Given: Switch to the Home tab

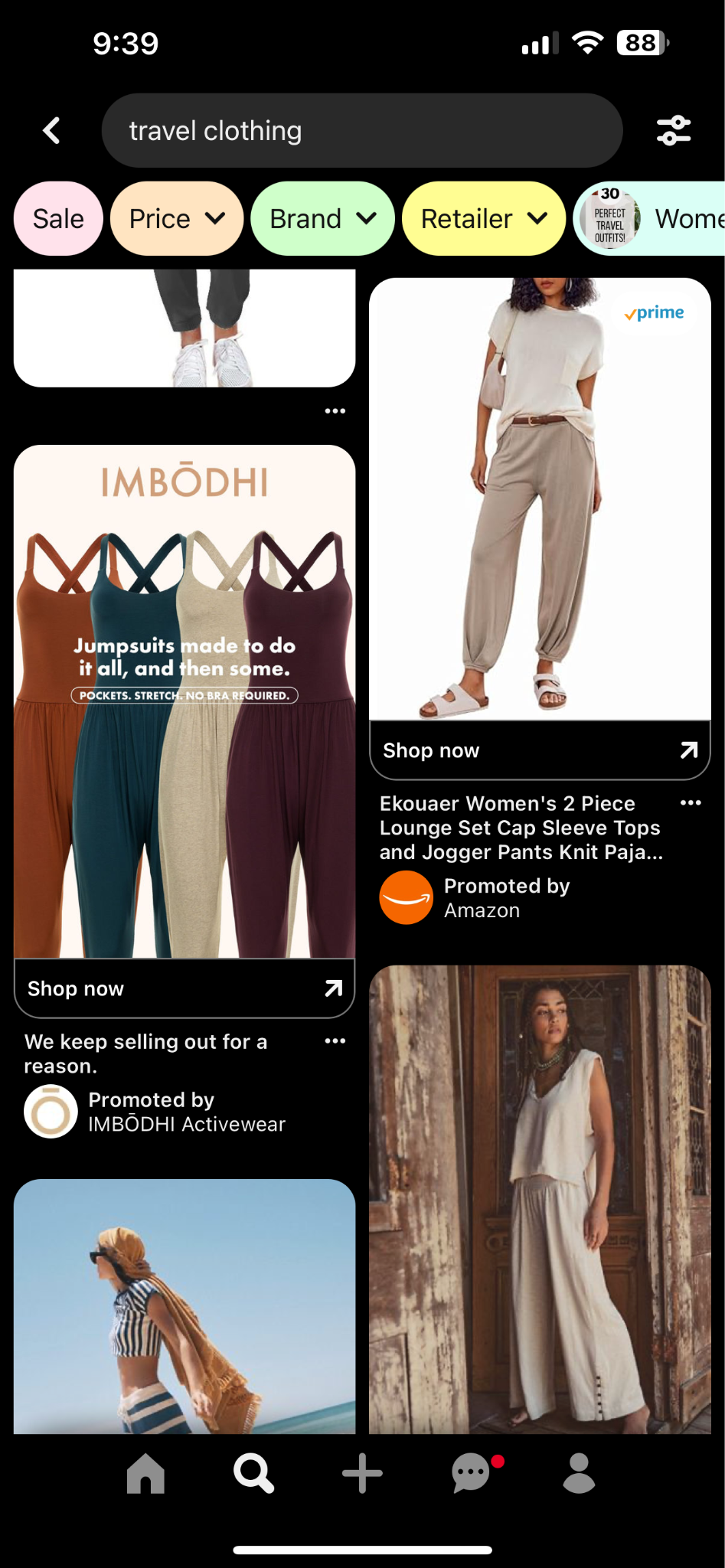Looking at the screenshot, I should [145, 1473].
